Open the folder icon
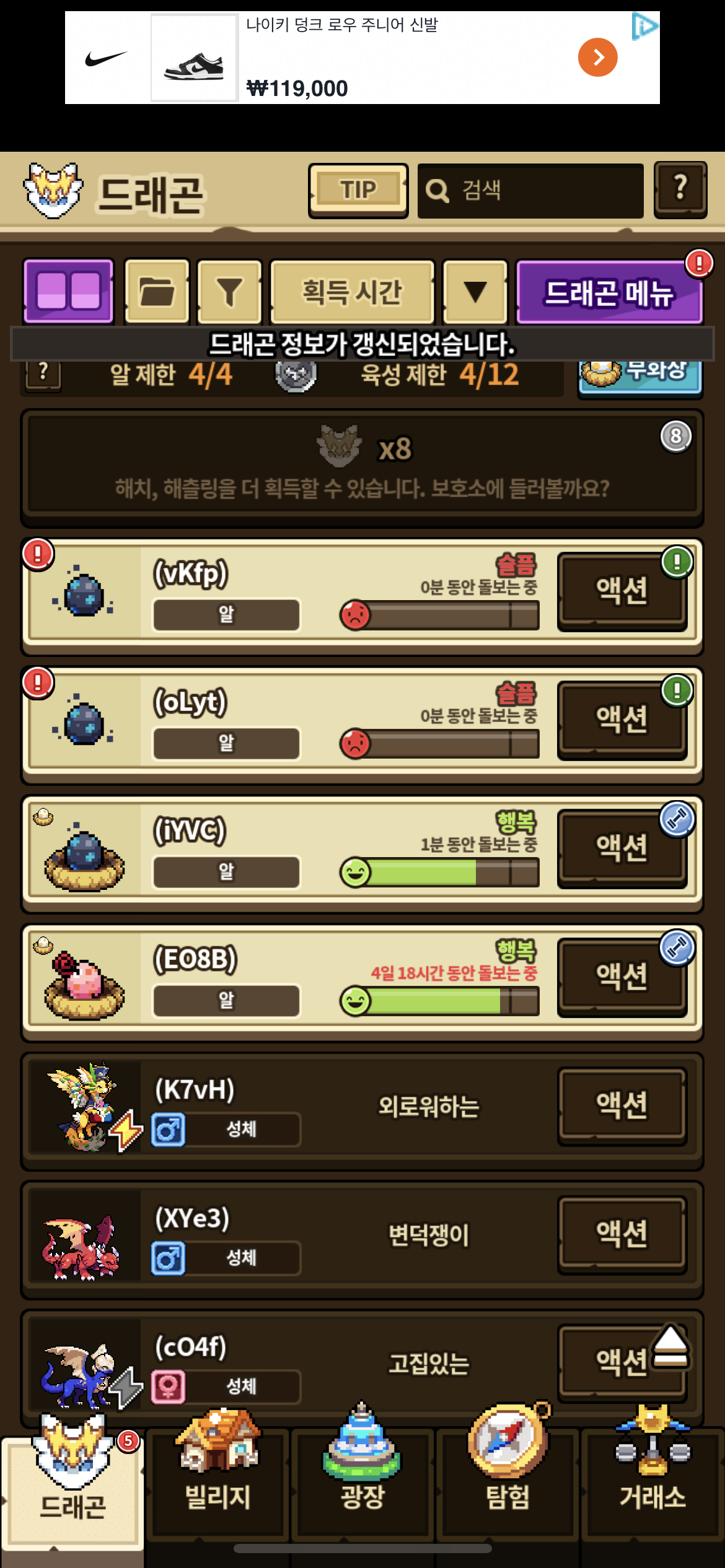Screen dimensions: 725x1568 point(157,291)
